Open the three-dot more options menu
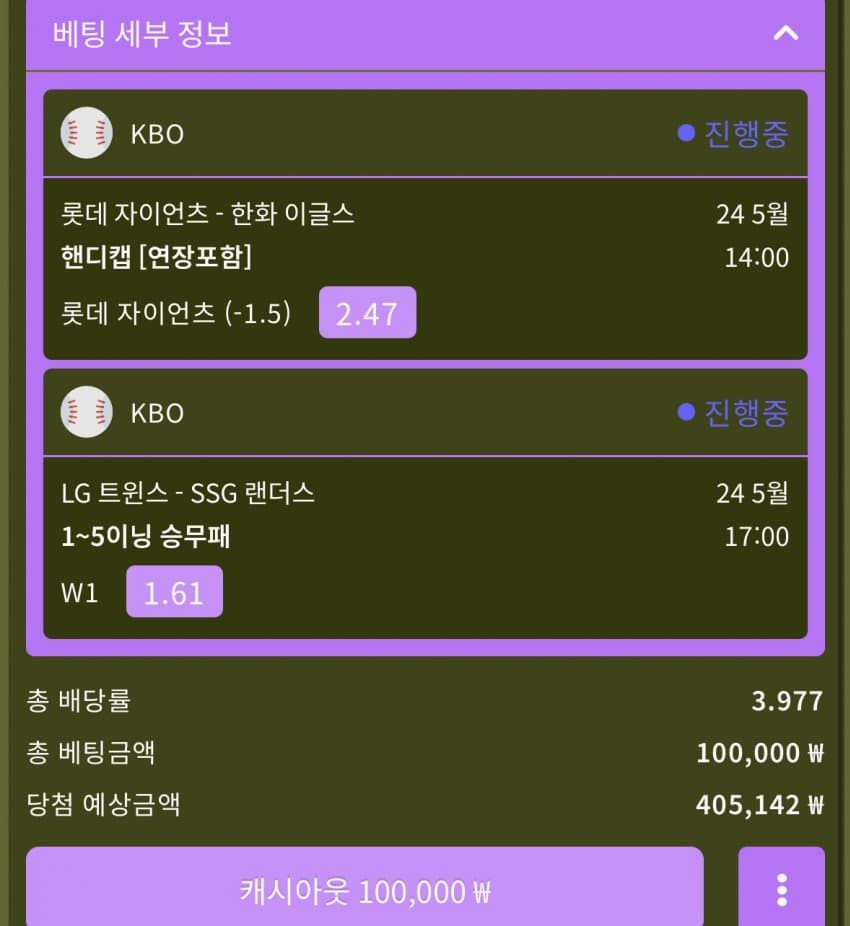The image size is (850, 926). coord(781,889)
